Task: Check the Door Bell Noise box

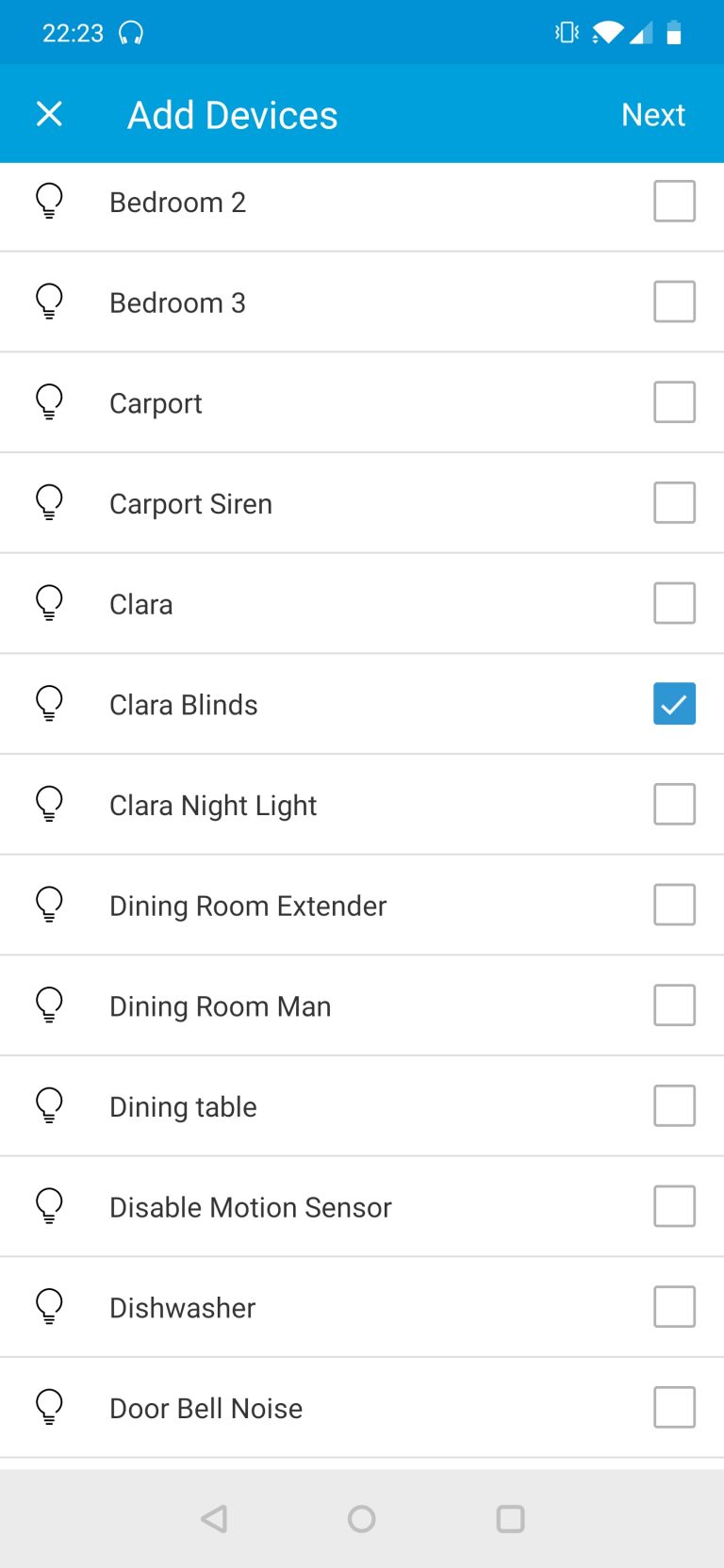Action: click(x=674, y=1408)
